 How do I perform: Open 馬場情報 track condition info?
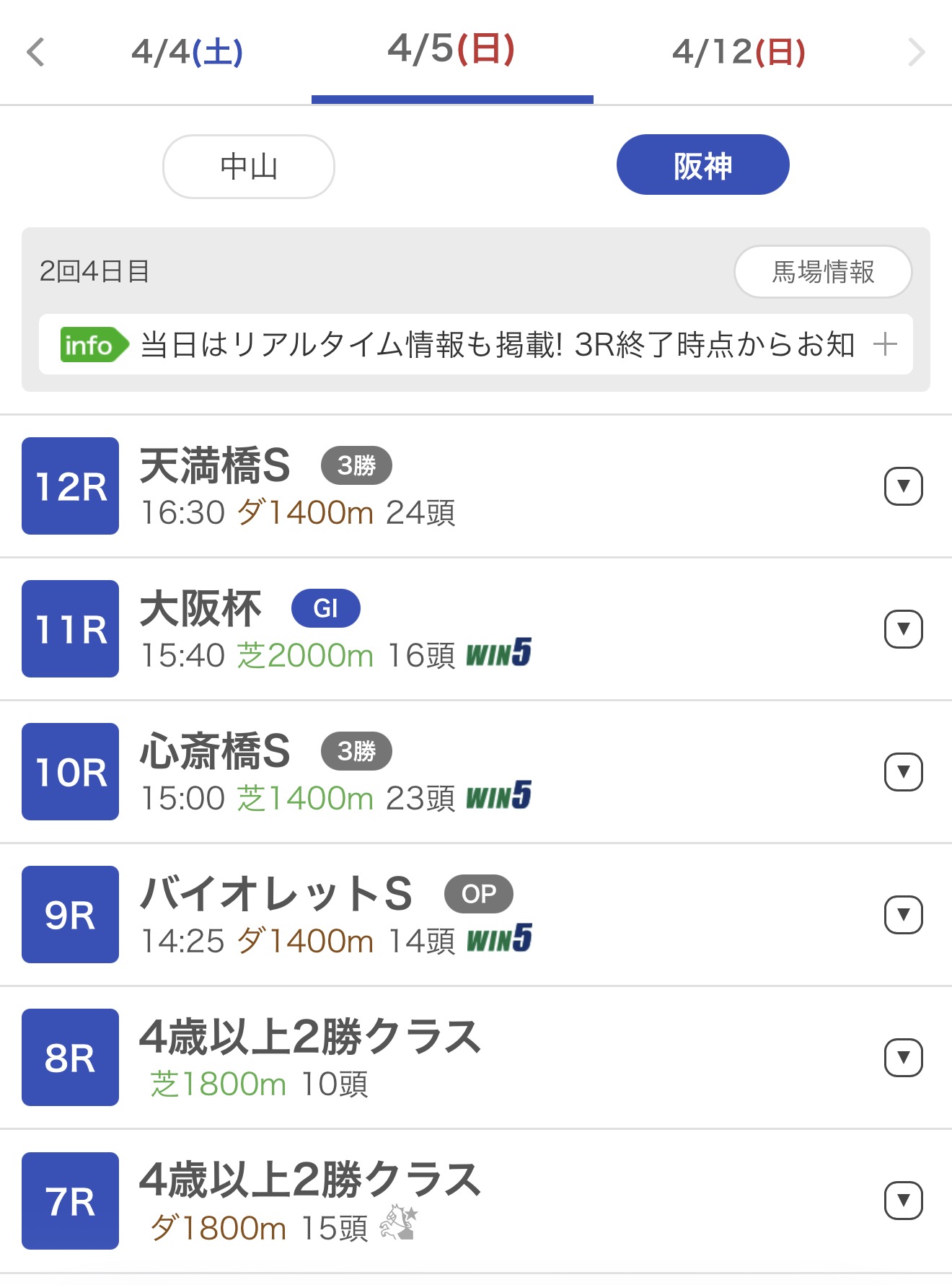coord(823,272)
